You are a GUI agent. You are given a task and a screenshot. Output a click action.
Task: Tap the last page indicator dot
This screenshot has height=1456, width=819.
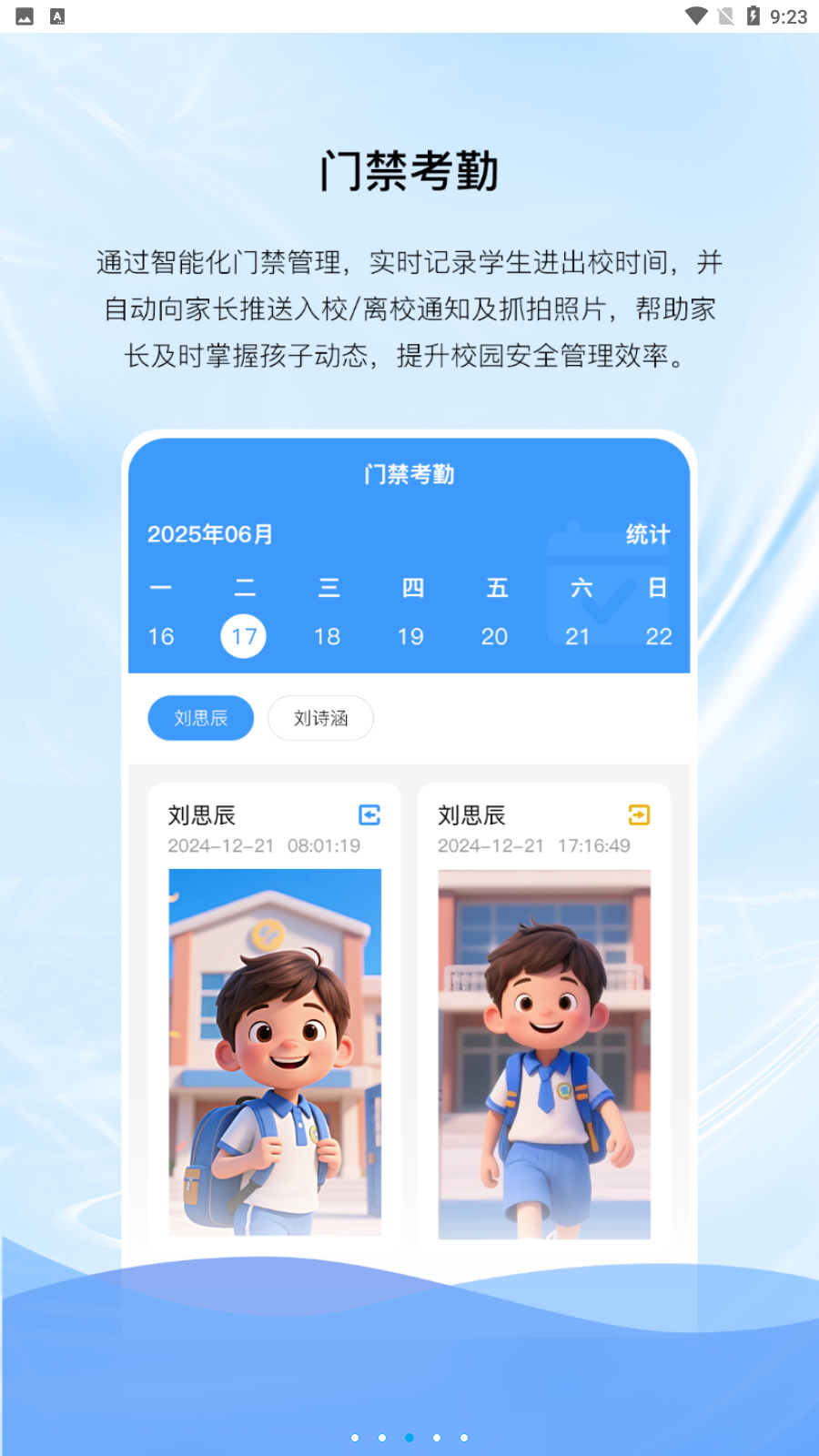pos(464,1438)
